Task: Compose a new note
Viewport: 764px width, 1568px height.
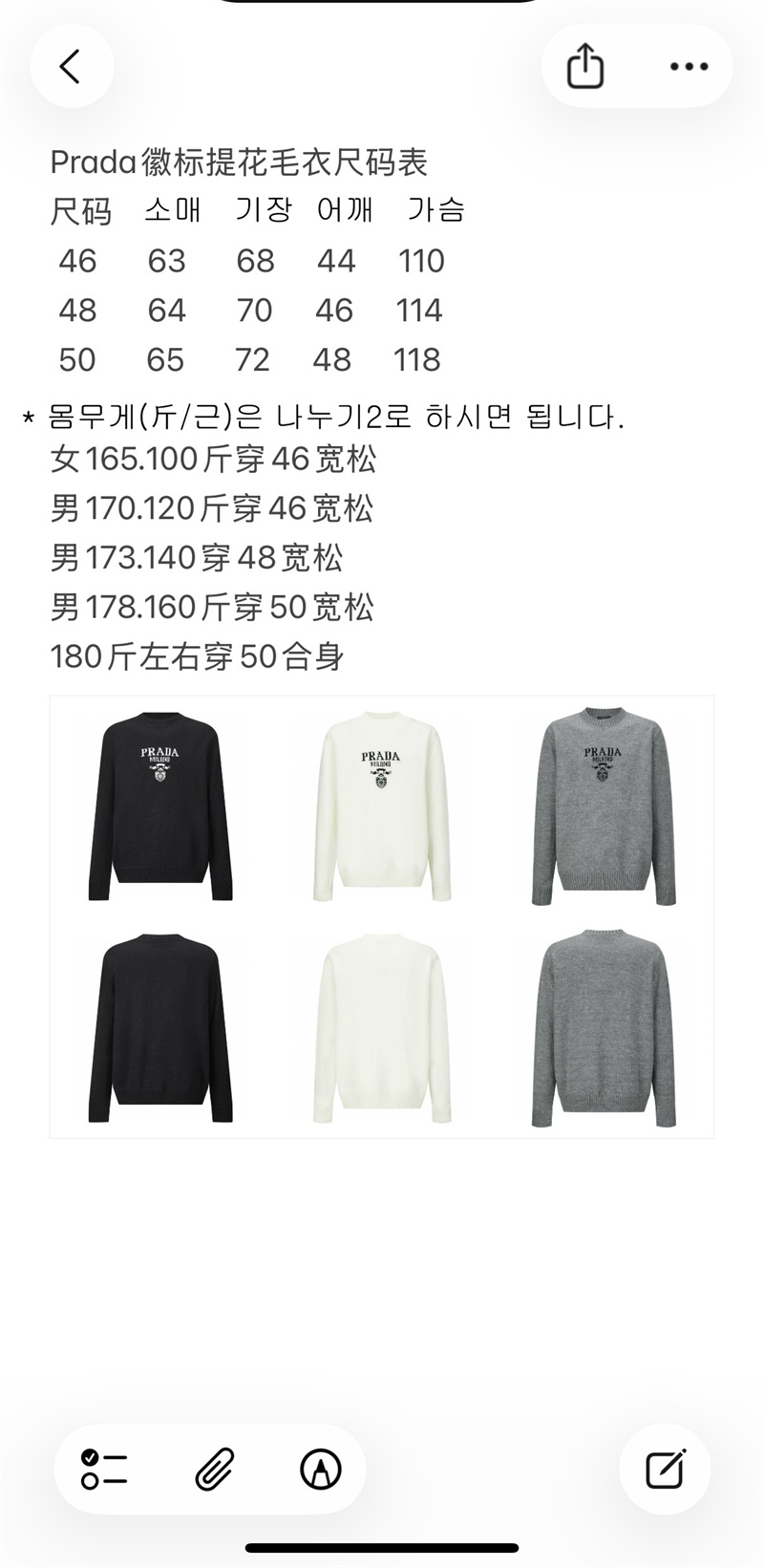Action: (x=665, y=1470)
